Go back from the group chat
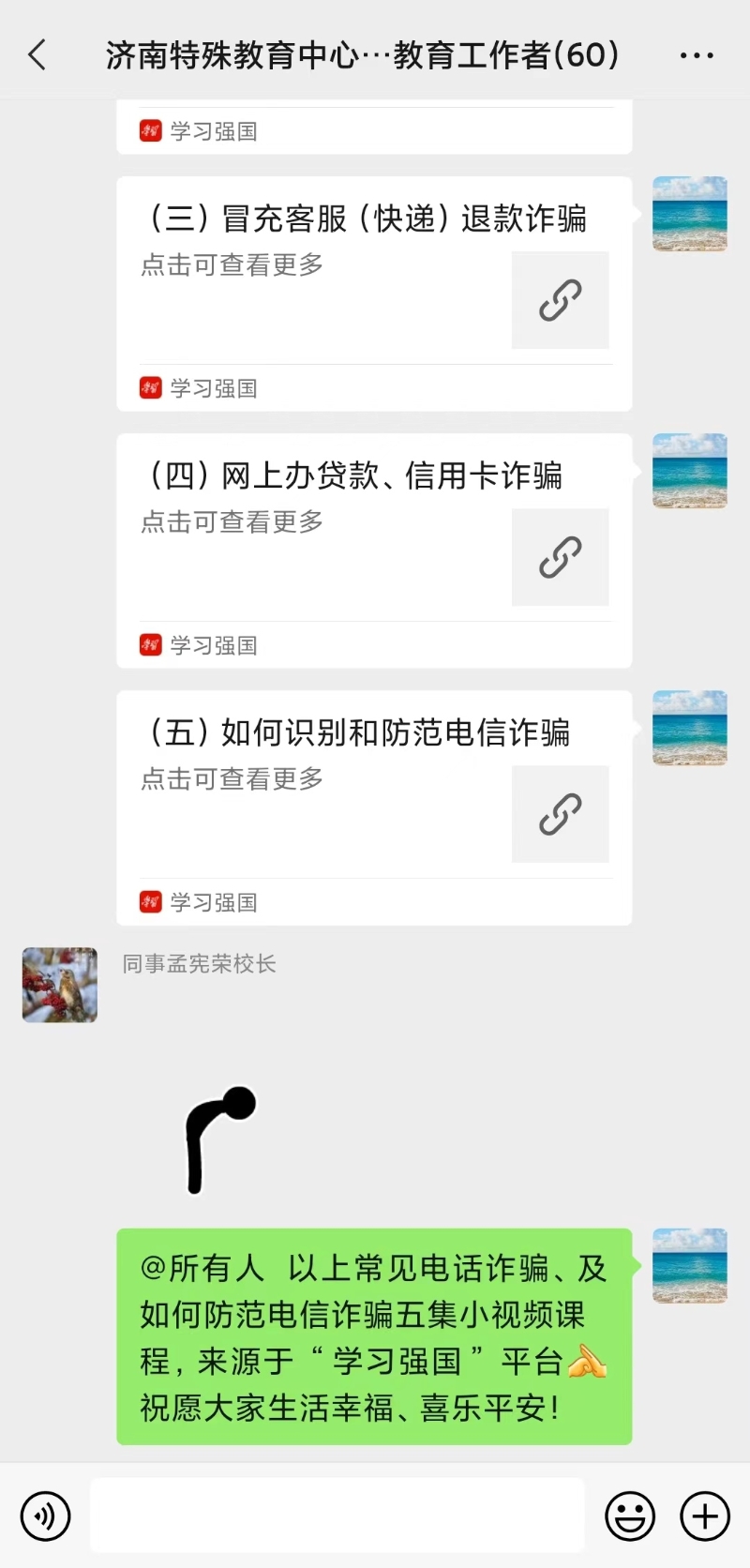This screenshot has height=1568, width=750. pyautogui.click(x=37, y=55)
